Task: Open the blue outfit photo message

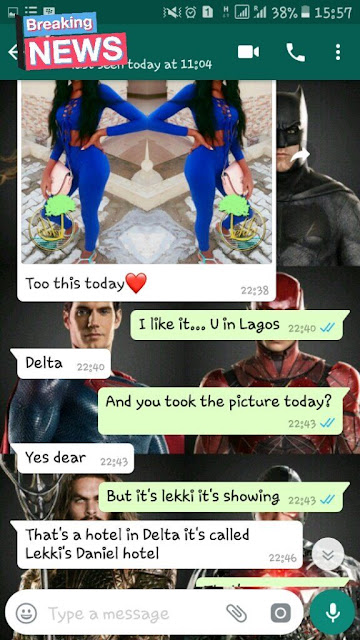Action: [x=147, y=172]
